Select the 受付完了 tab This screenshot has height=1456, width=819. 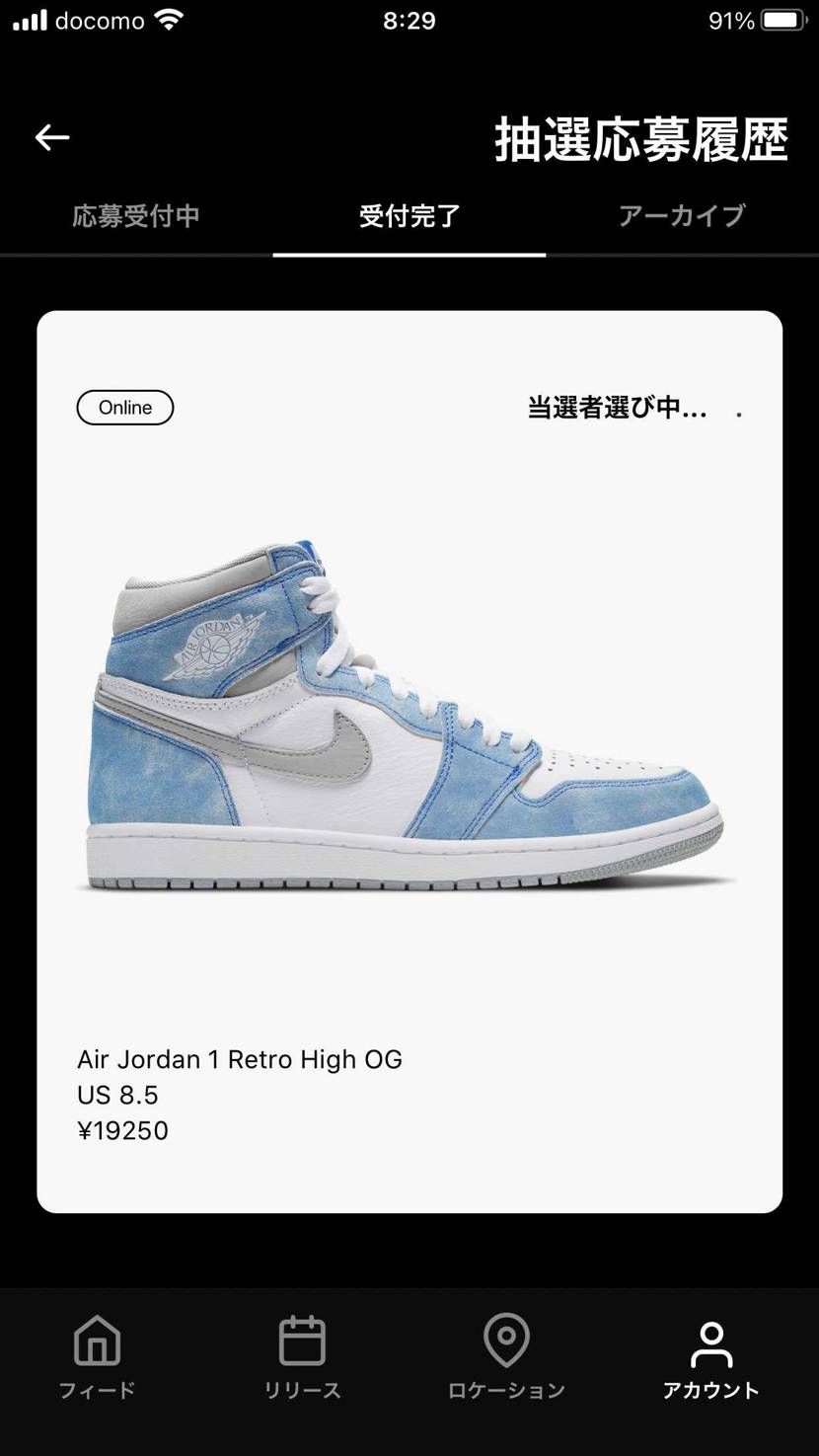click(409, 216)
